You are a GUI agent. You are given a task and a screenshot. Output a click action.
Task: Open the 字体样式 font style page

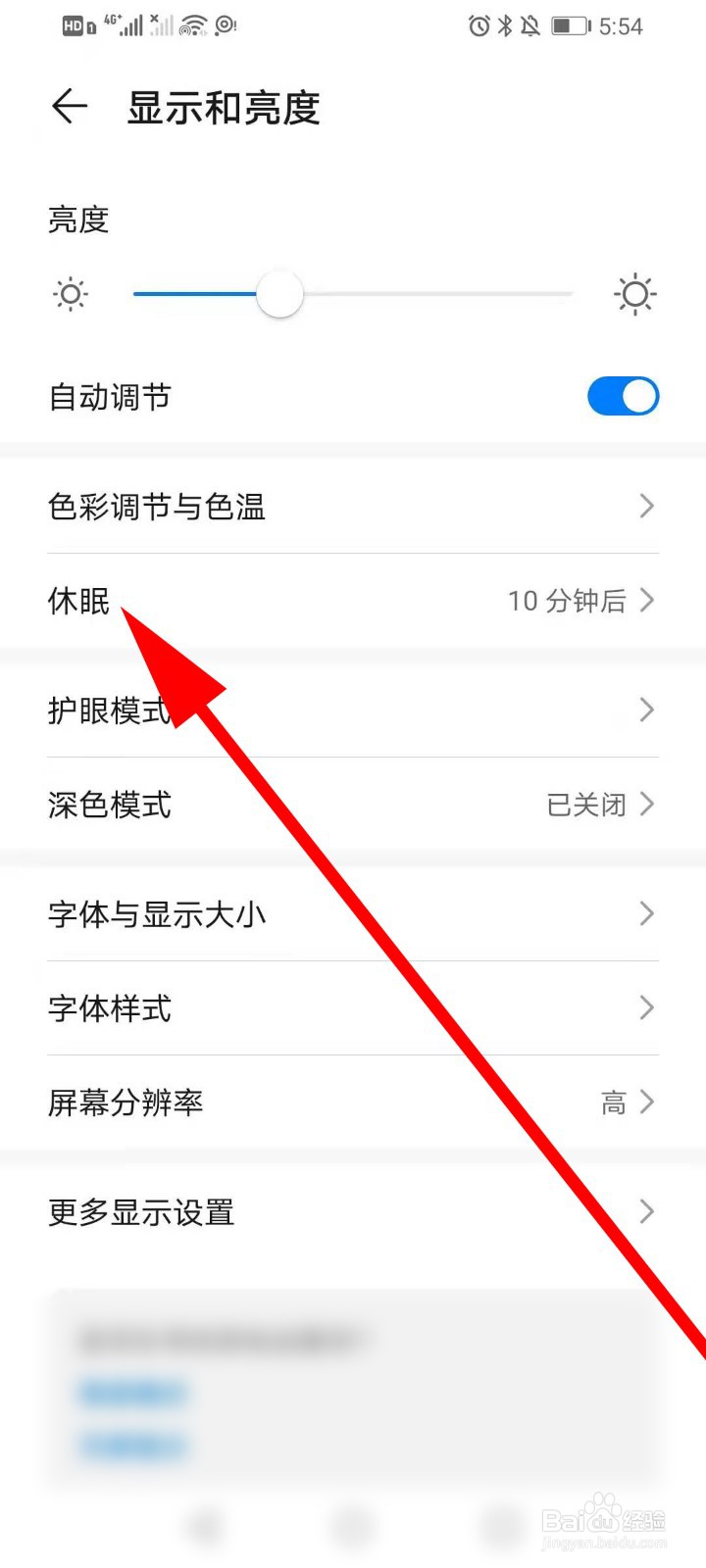coord(353,1008)
